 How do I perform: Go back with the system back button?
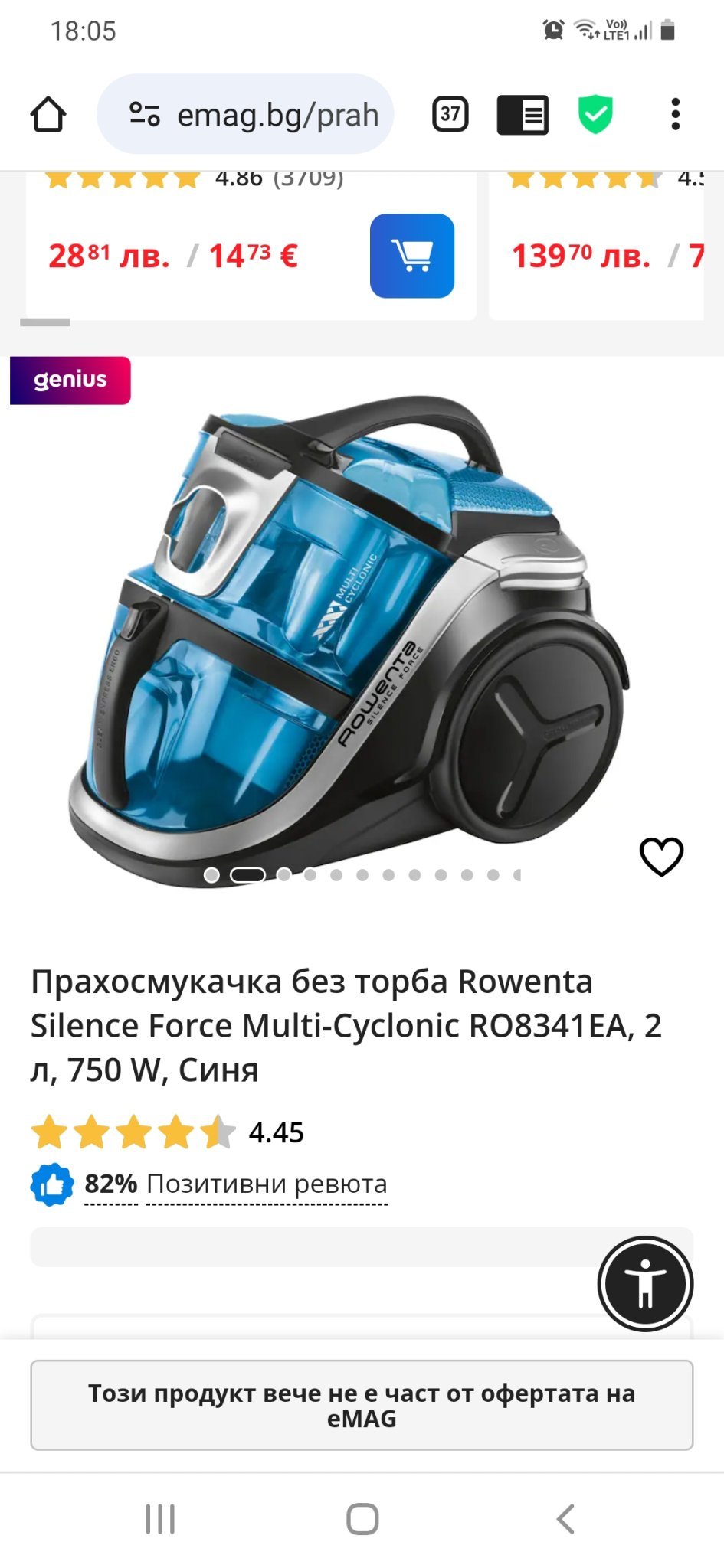[565, 1519]
